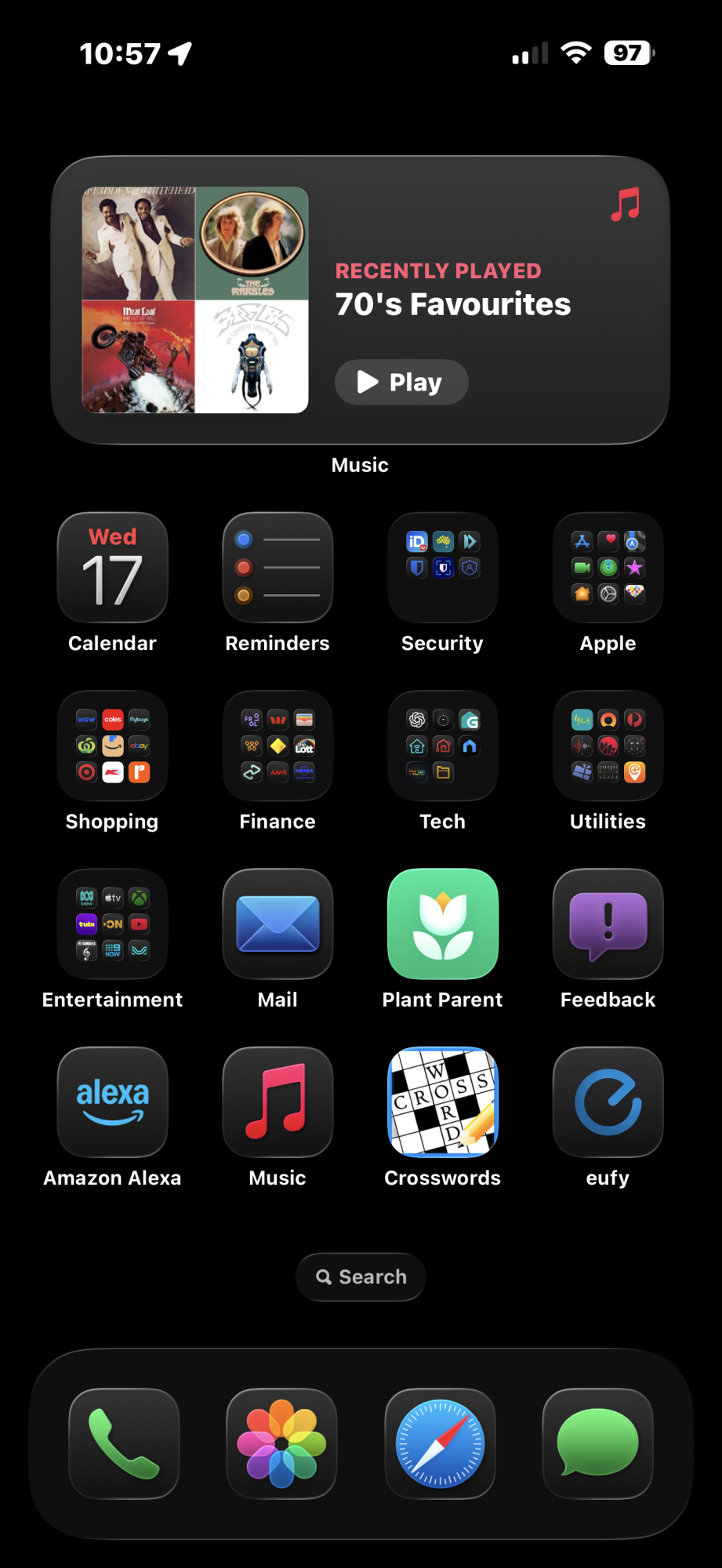
Task: Open the Calendar app
Action: coord(113,568)
